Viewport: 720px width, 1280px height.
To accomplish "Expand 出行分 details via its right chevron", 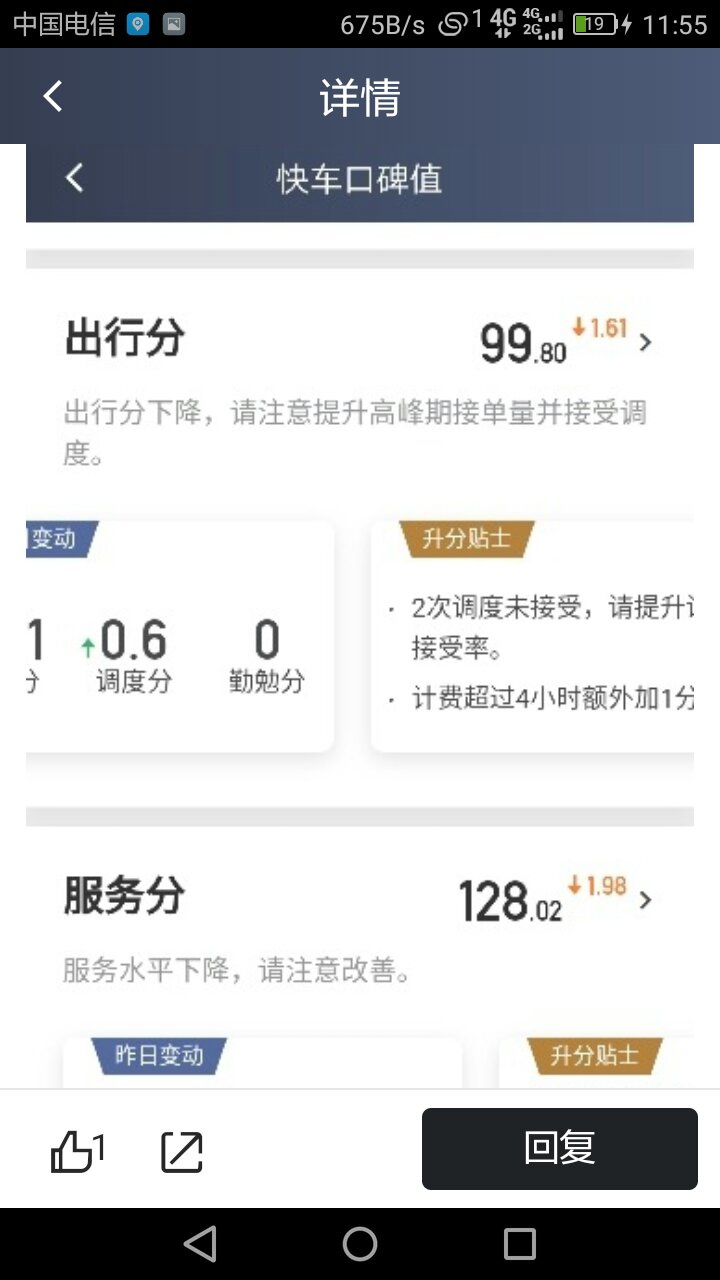I will tap(645, 342).
